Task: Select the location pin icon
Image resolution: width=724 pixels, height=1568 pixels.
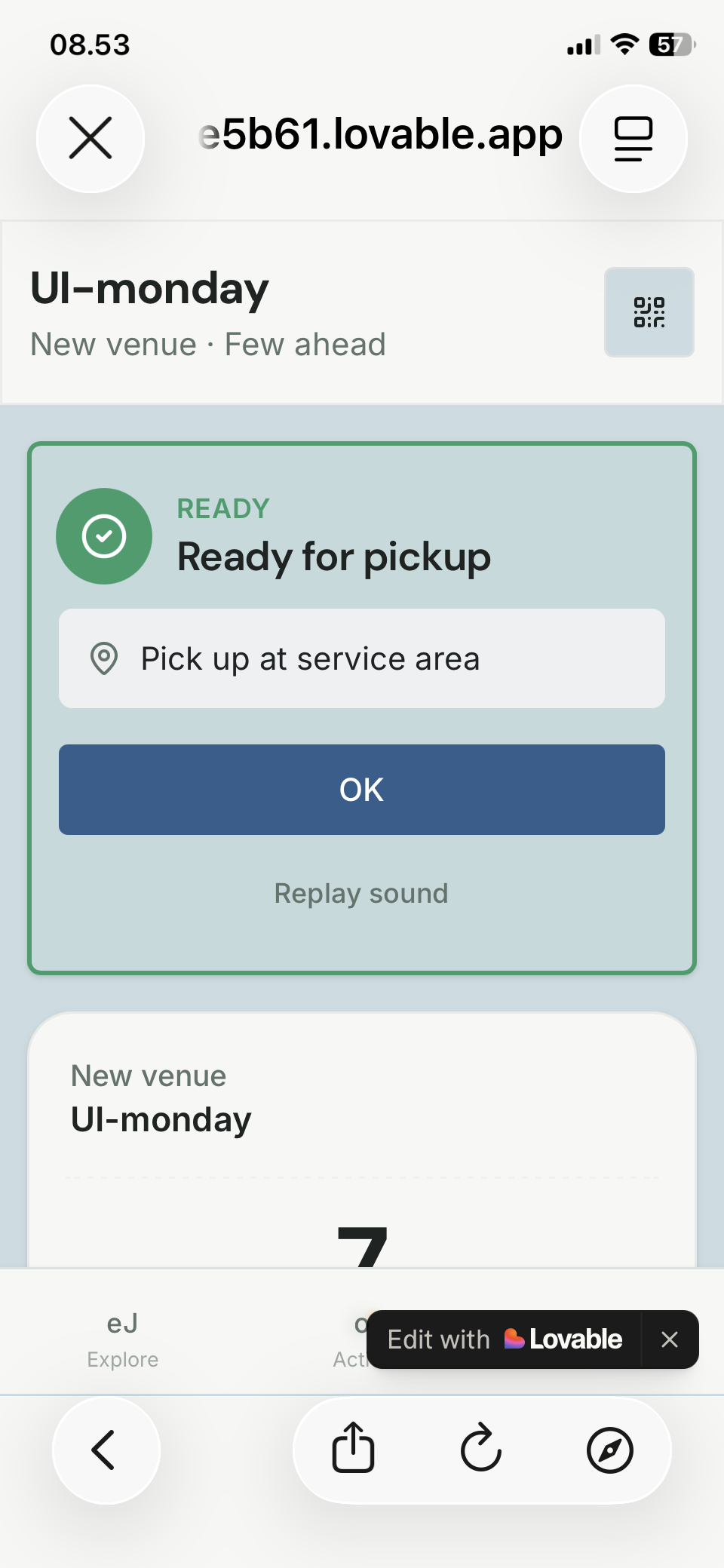Action: pyautogui.click(x=104, y=658)
